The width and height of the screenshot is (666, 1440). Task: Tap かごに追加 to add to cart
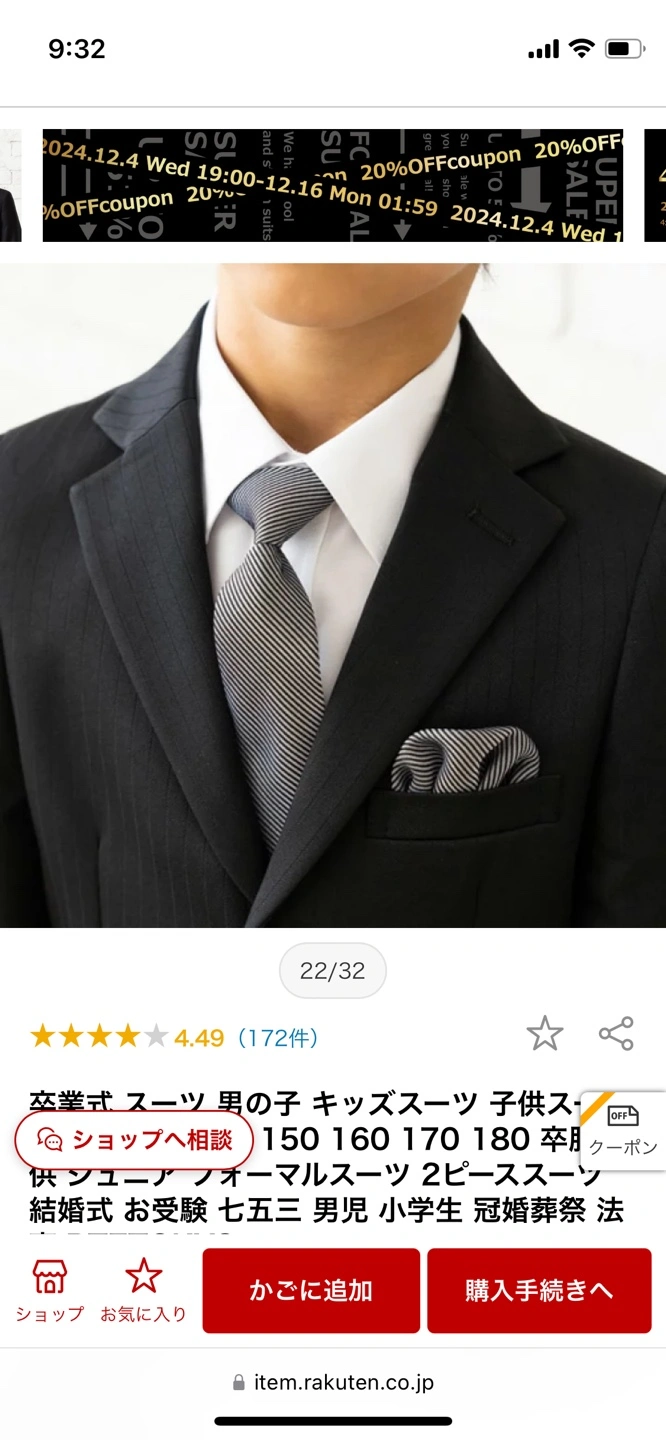[311, 1290]
